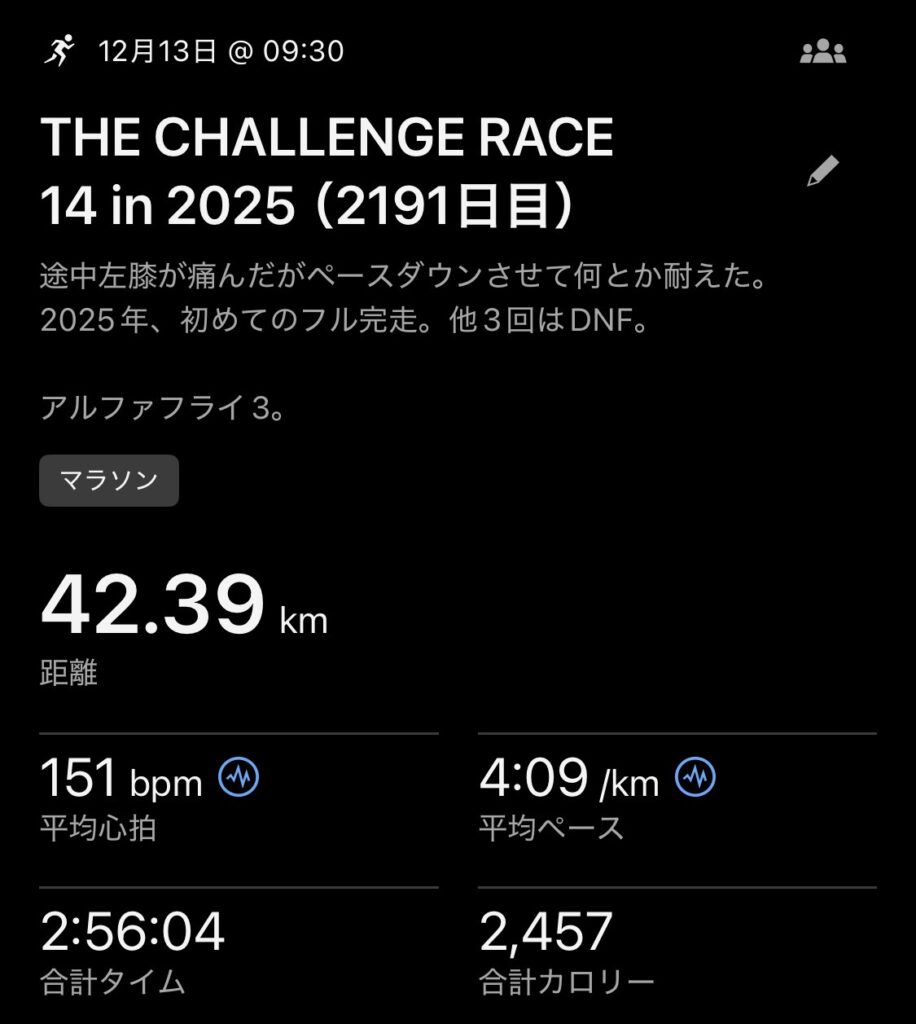
Task: Open the blue icon beside 151 bpm
Action: [238, 777]
